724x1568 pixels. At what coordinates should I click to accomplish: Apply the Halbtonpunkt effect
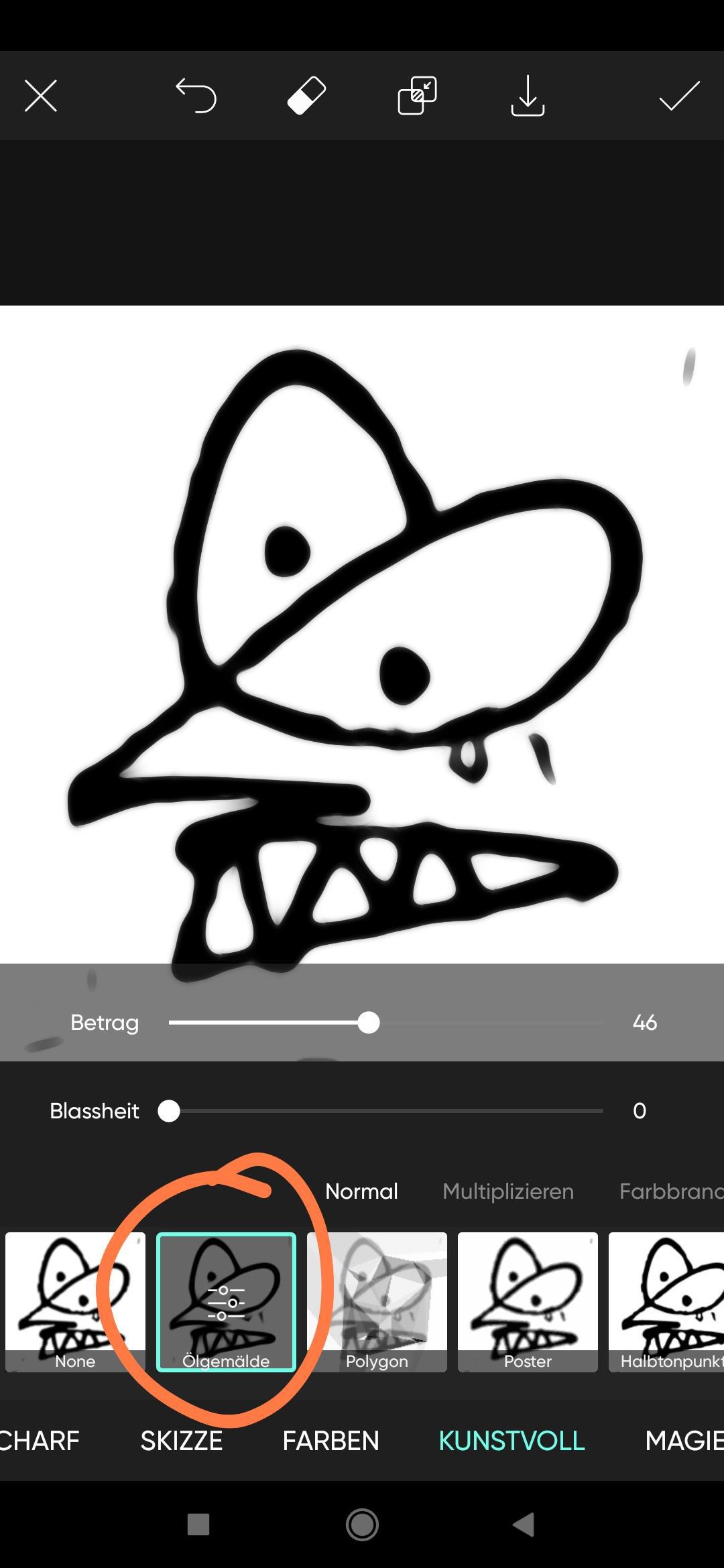[666, 1302]
